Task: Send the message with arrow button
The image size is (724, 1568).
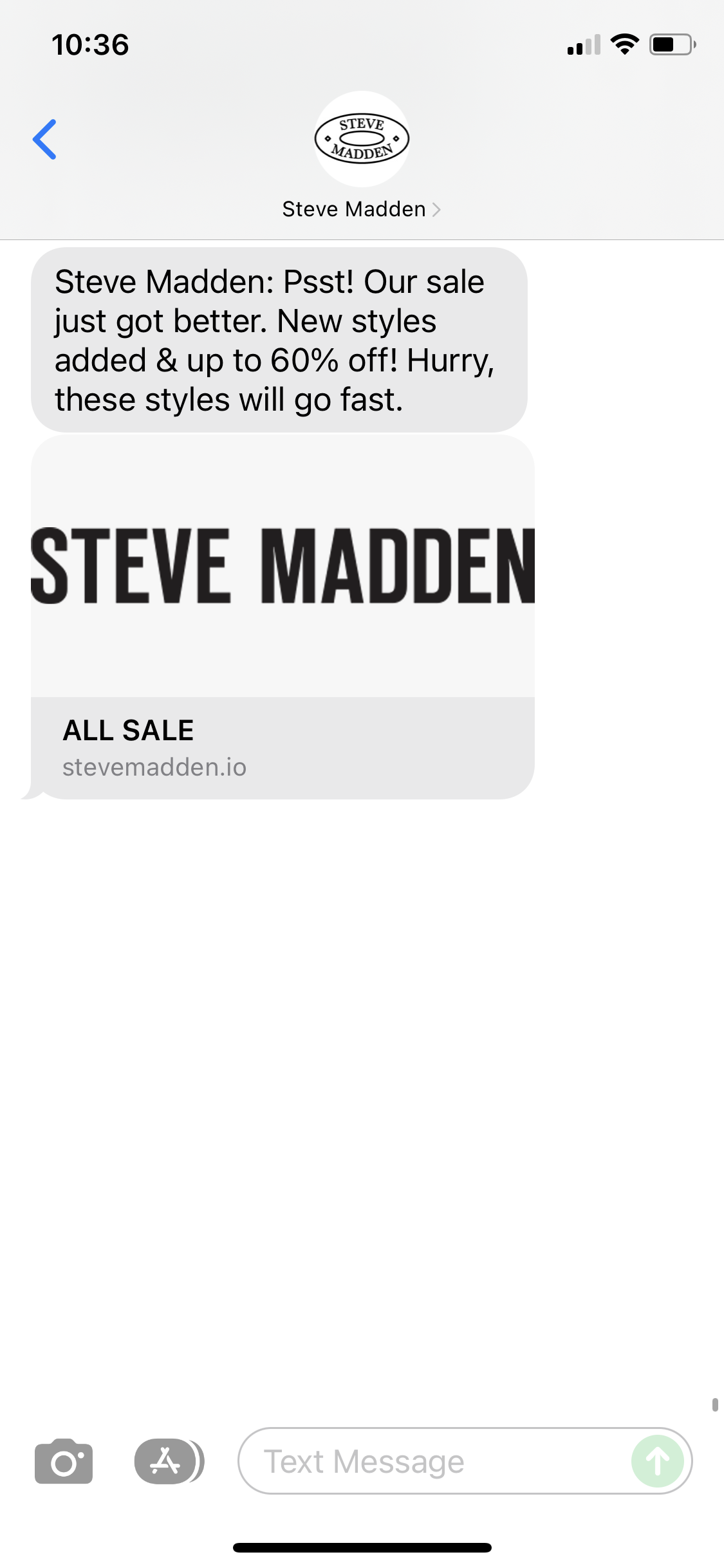Action: [658, 1461]
